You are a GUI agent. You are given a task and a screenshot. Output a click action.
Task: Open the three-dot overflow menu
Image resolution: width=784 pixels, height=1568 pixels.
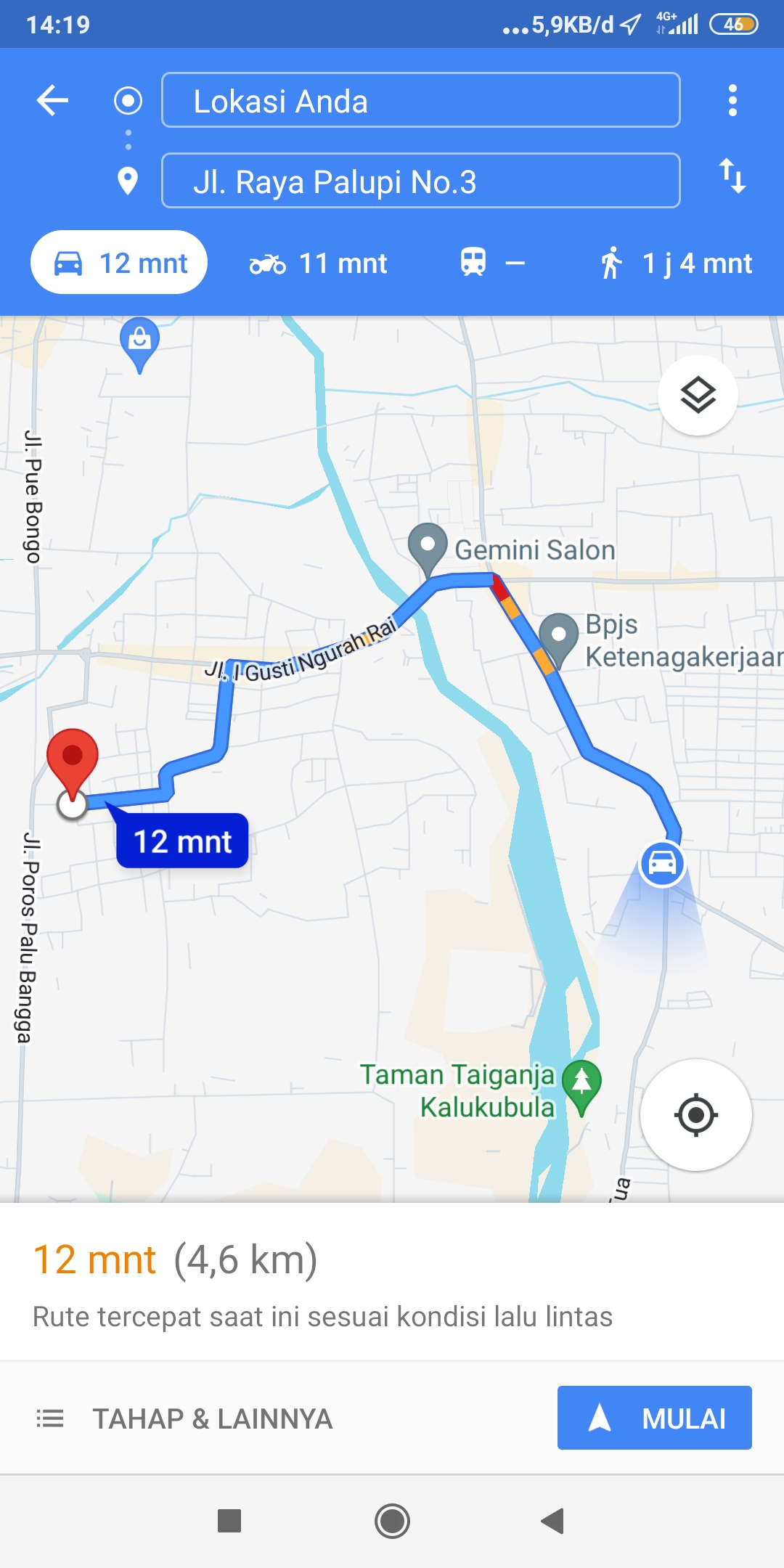732,100
